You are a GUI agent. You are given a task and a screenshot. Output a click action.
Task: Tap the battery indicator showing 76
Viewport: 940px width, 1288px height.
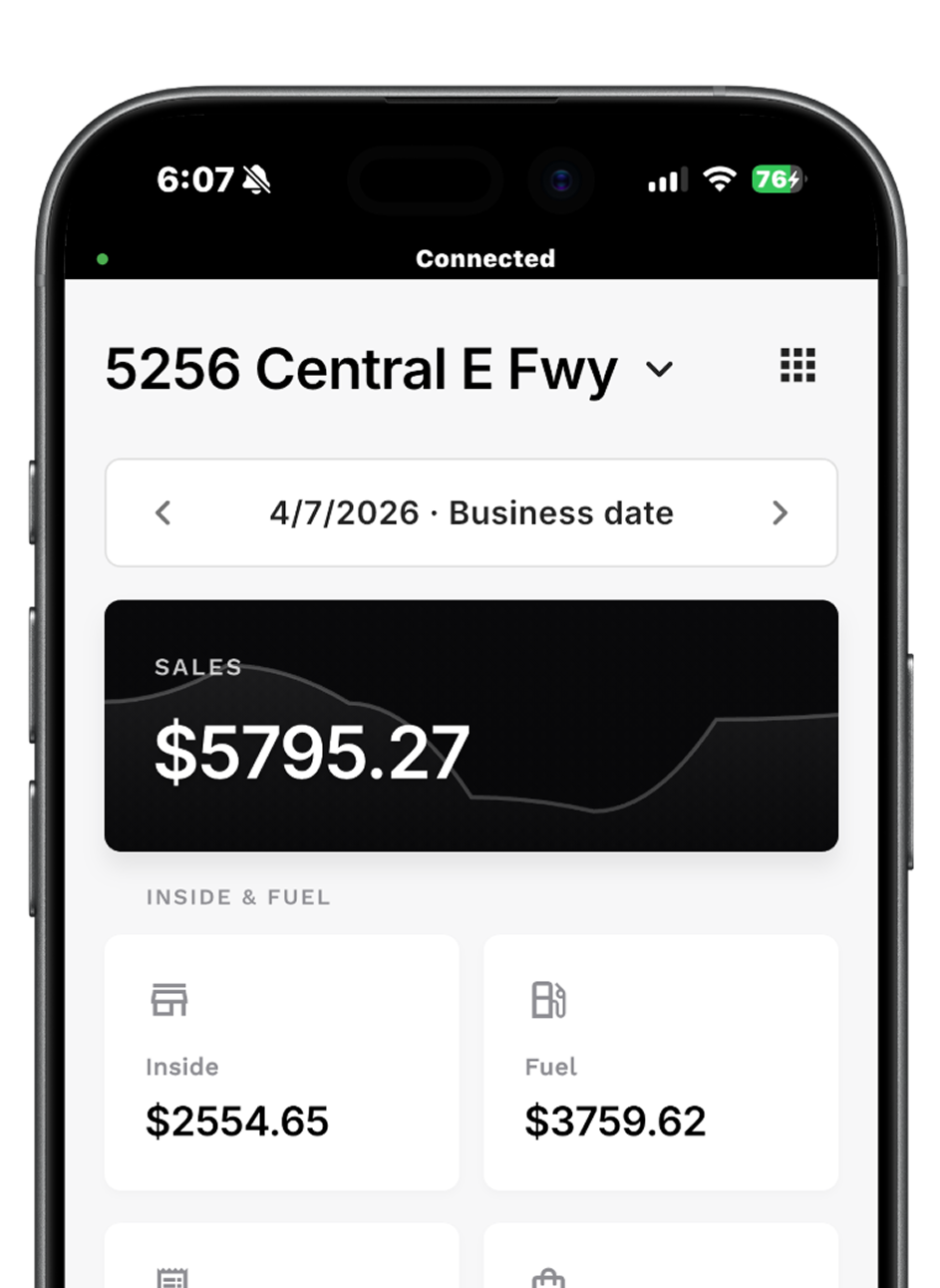click(776, 179)
